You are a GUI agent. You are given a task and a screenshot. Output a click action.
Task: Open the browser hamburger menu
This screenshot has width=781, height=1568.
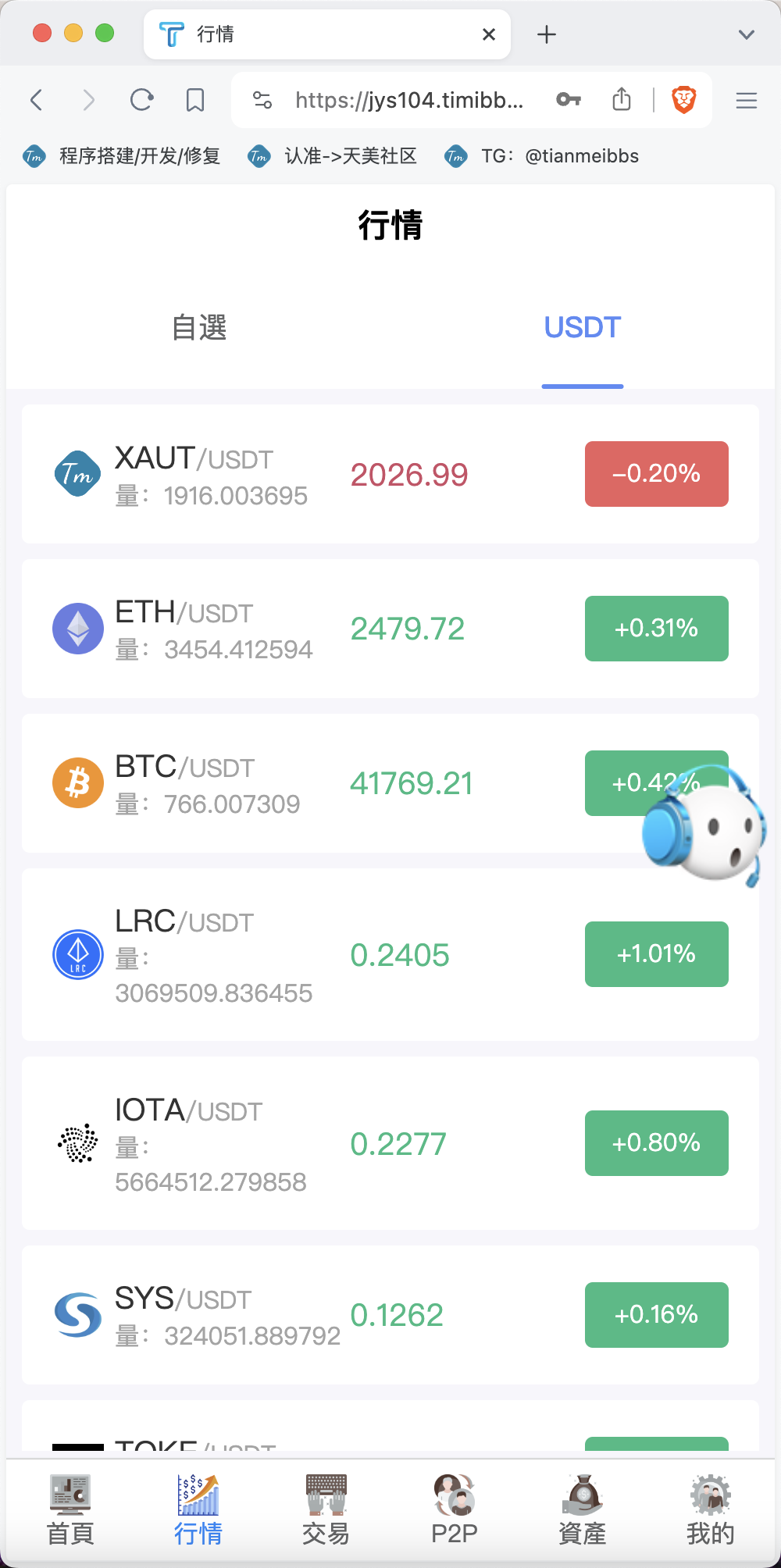[x=747, y=100]
